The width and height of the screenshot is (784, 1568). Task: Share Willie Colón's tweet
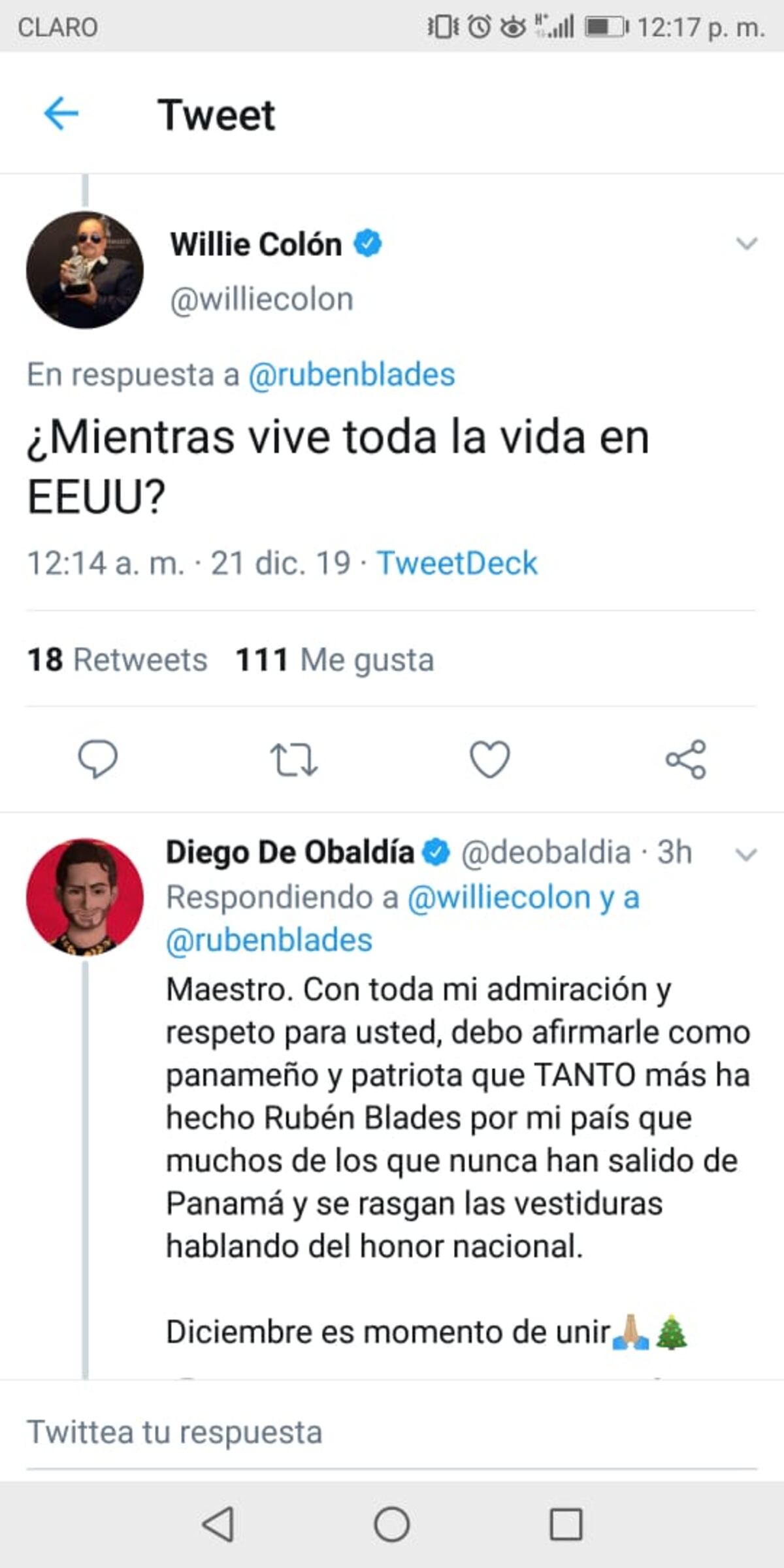pyautogui.click(x=686, y=759)
